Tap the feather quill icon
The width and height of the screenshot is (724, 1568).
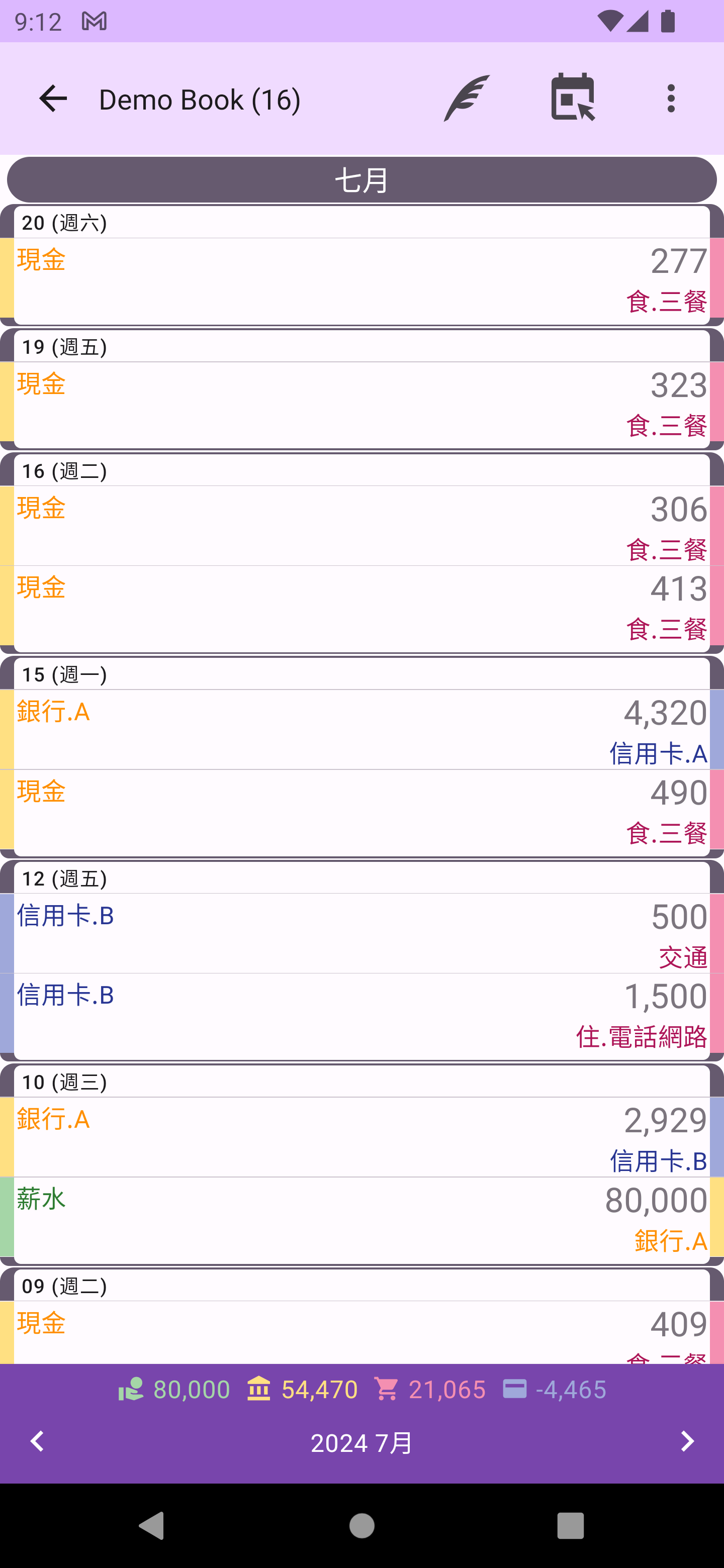[467, 99]
